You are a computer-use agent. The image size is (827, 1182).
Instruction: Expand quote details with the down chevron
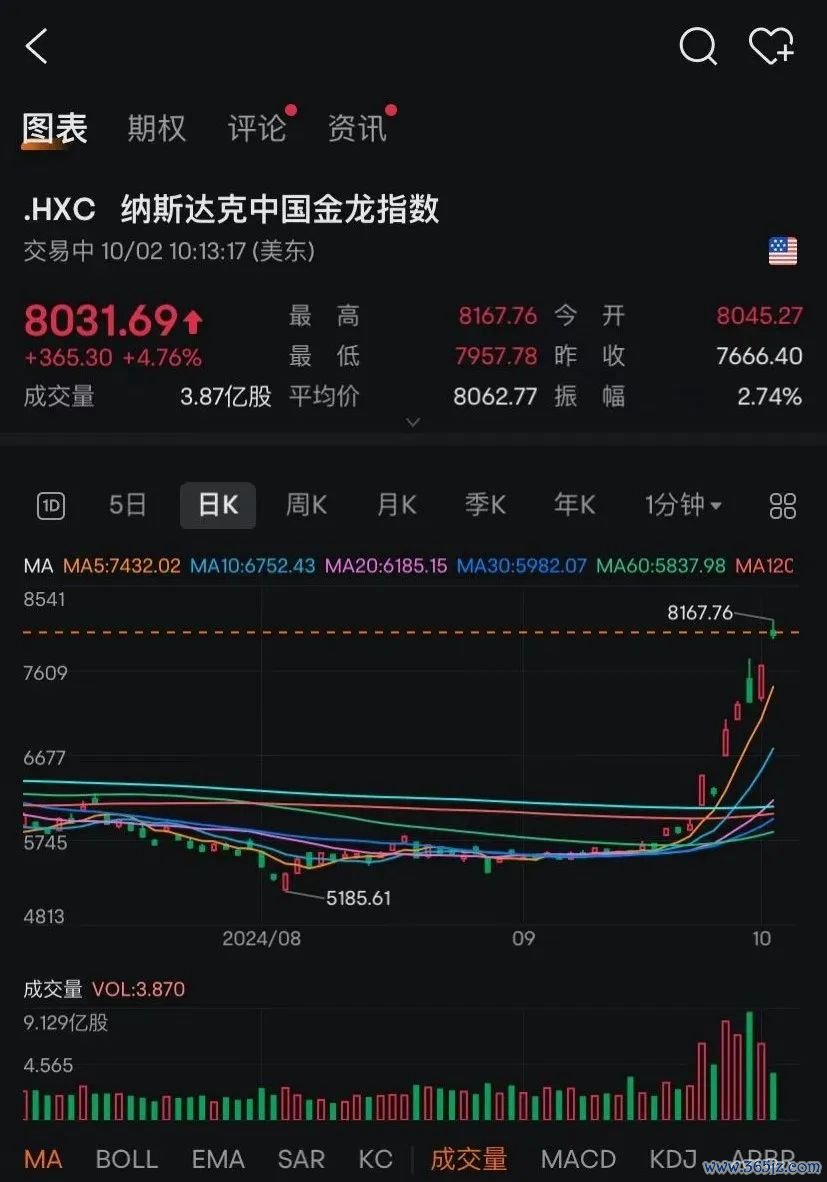pos(413,423)
